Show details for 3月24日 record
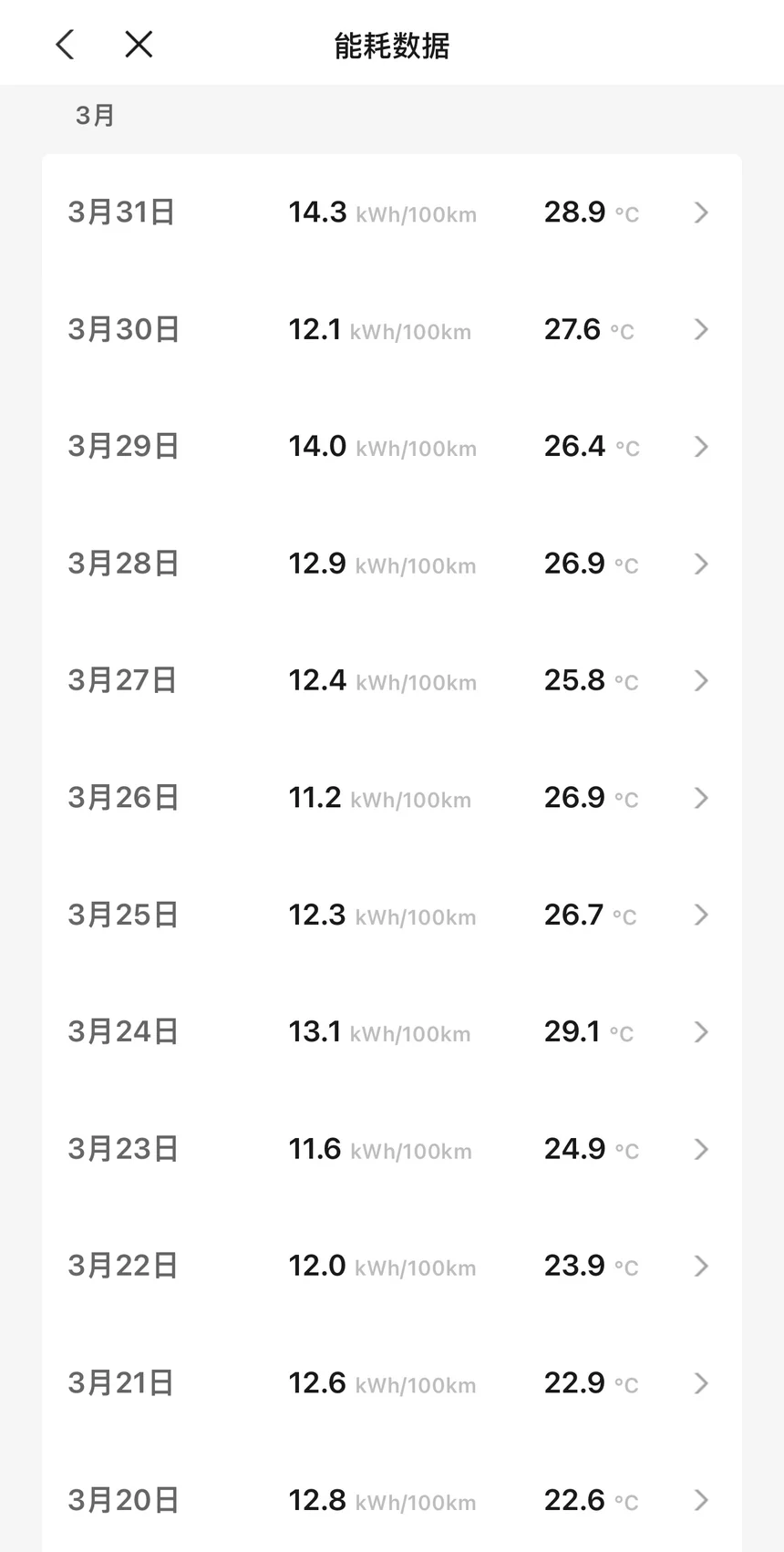This screenshot has width=784, height=1552. 392,1031
